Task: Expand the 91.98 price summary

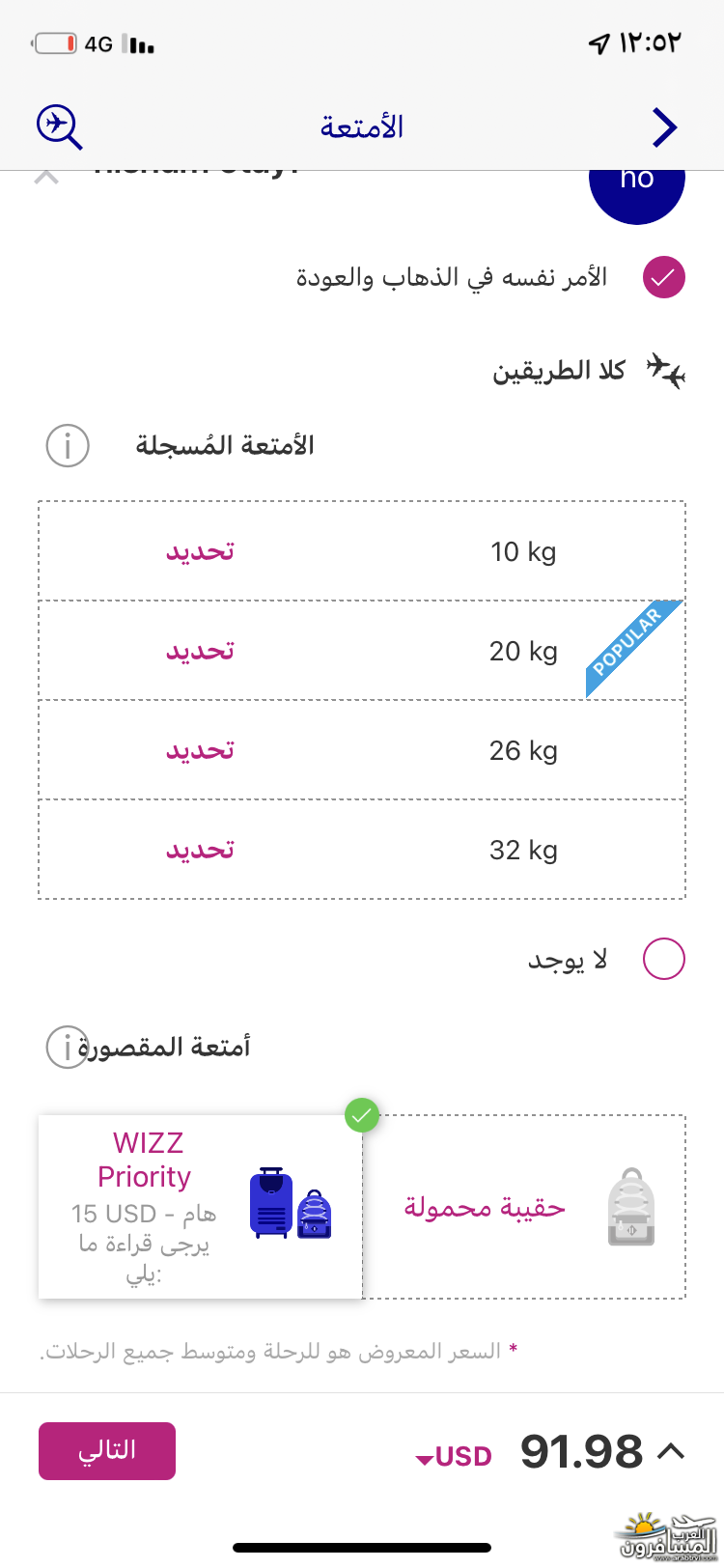Action: click(x=670, y=1451)
